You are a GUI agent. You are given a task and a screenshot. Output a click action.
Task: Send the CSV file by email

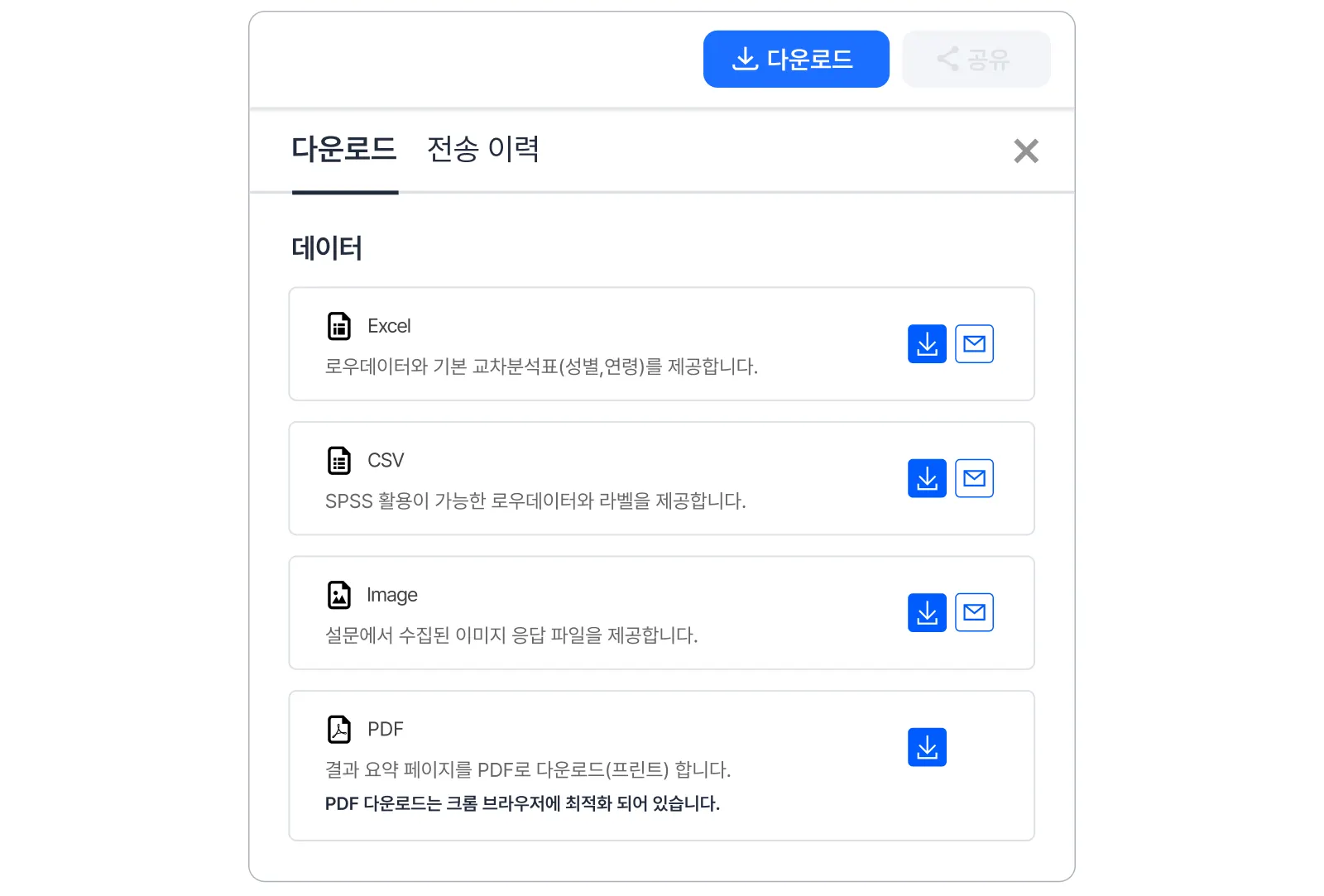point(974,478)
